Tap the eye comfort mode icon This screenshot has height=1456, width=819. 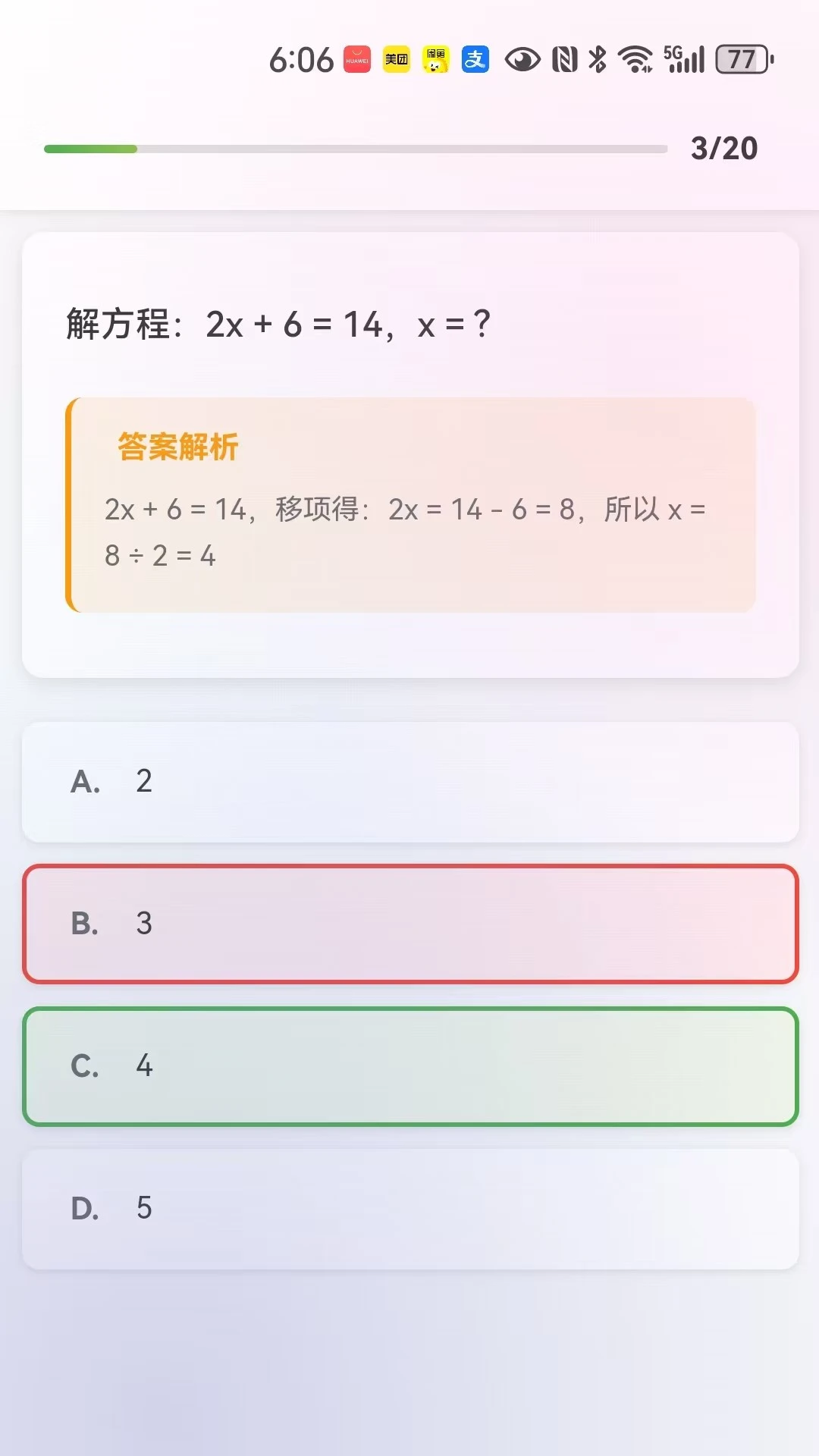523,58
